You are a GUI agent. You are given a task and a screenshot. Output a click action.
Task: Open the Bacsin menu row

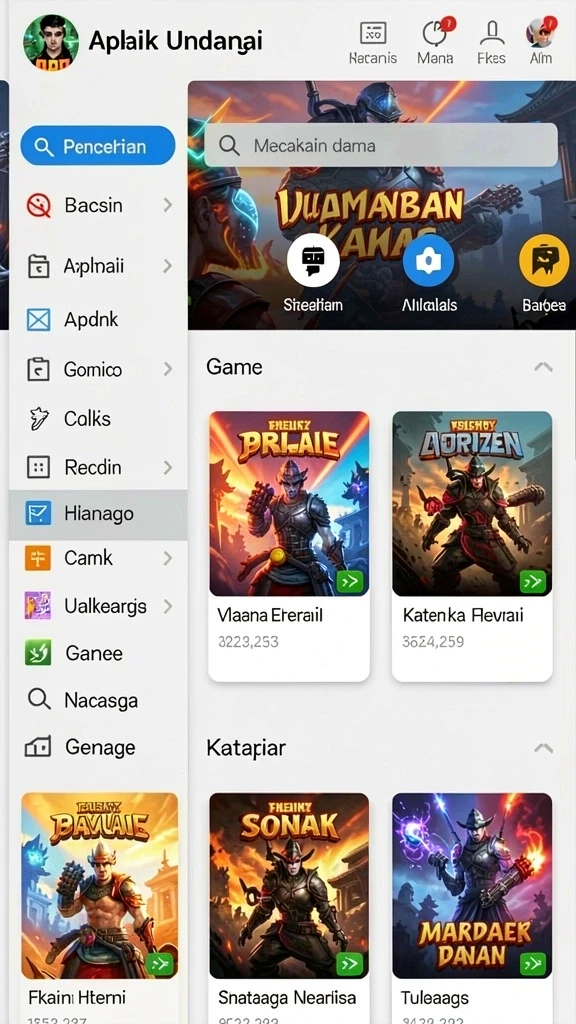98,205
